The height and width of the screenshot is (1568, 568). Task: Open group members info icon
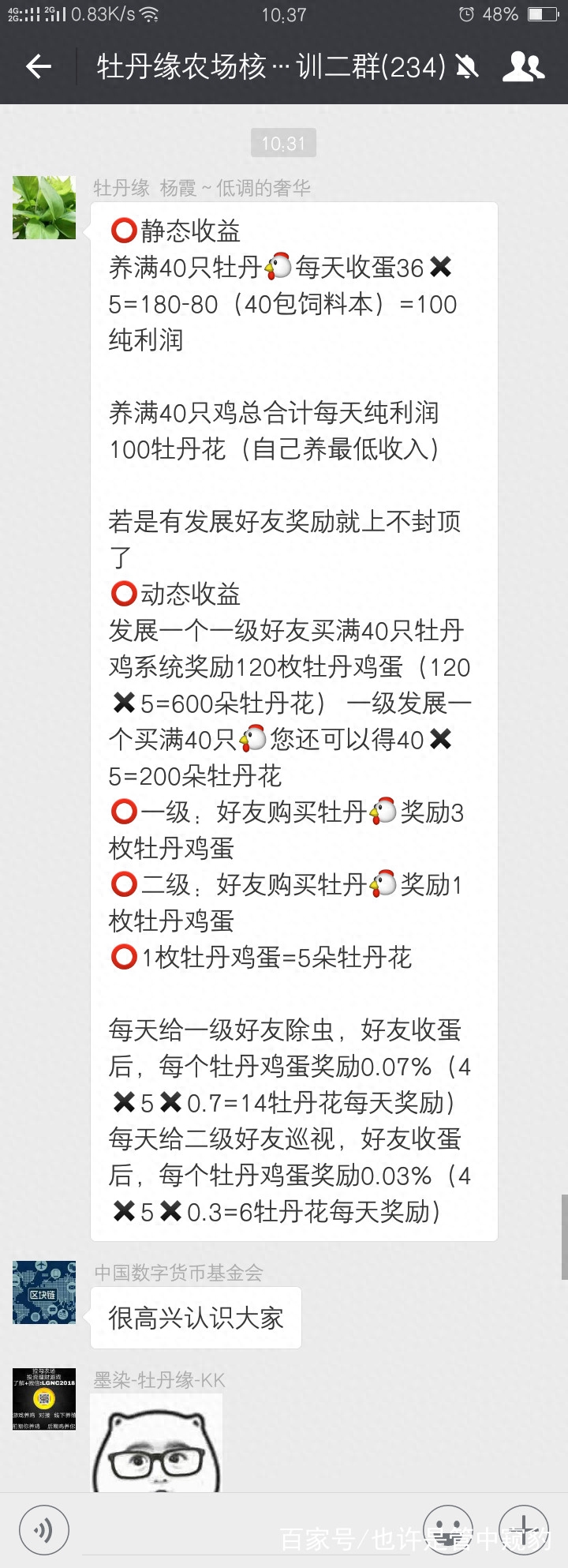pos(524,67)
